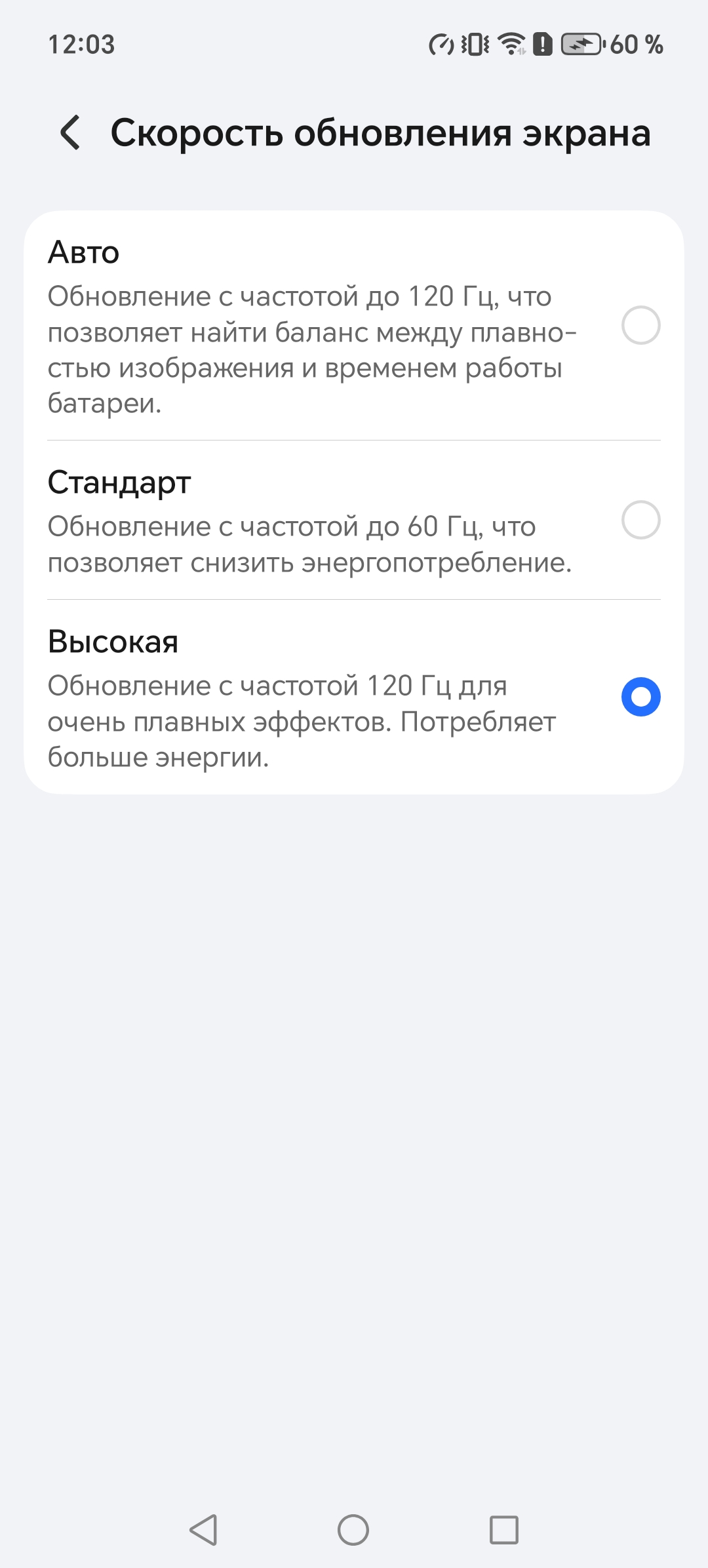Select the Авто refresh rate option
Viewport: 708px width, 1568px height.
pyautogui.click(x=640, y=325)
